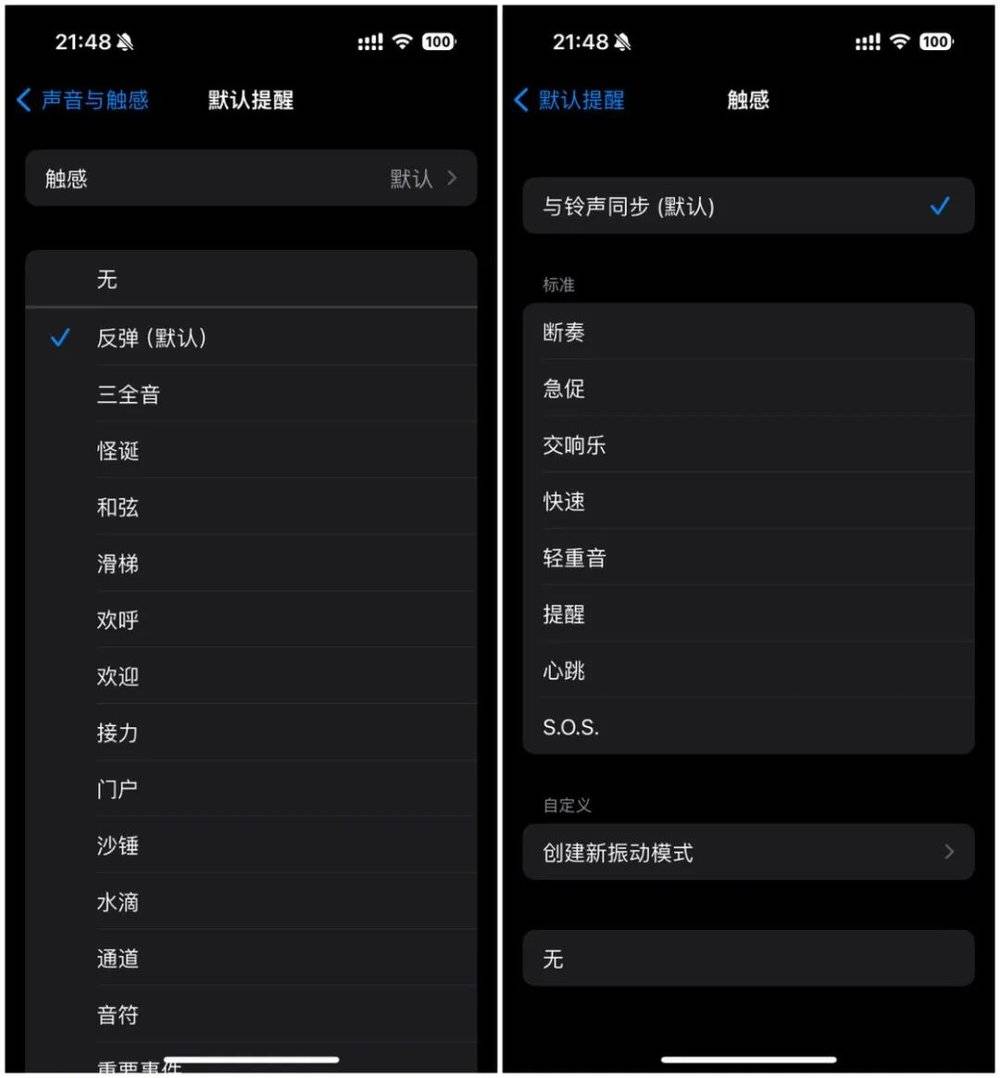Choose the 水滴 tone

pyautogui.click(x=250, y=902)
